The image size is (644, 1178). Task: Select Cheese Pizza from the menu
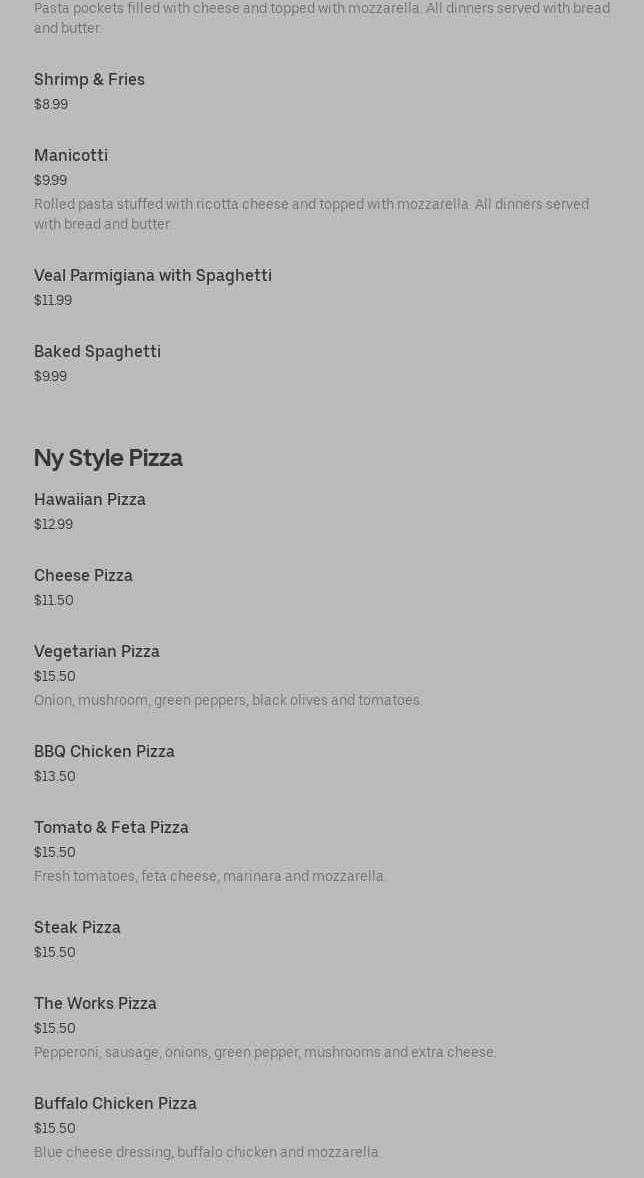click(83, 576)
